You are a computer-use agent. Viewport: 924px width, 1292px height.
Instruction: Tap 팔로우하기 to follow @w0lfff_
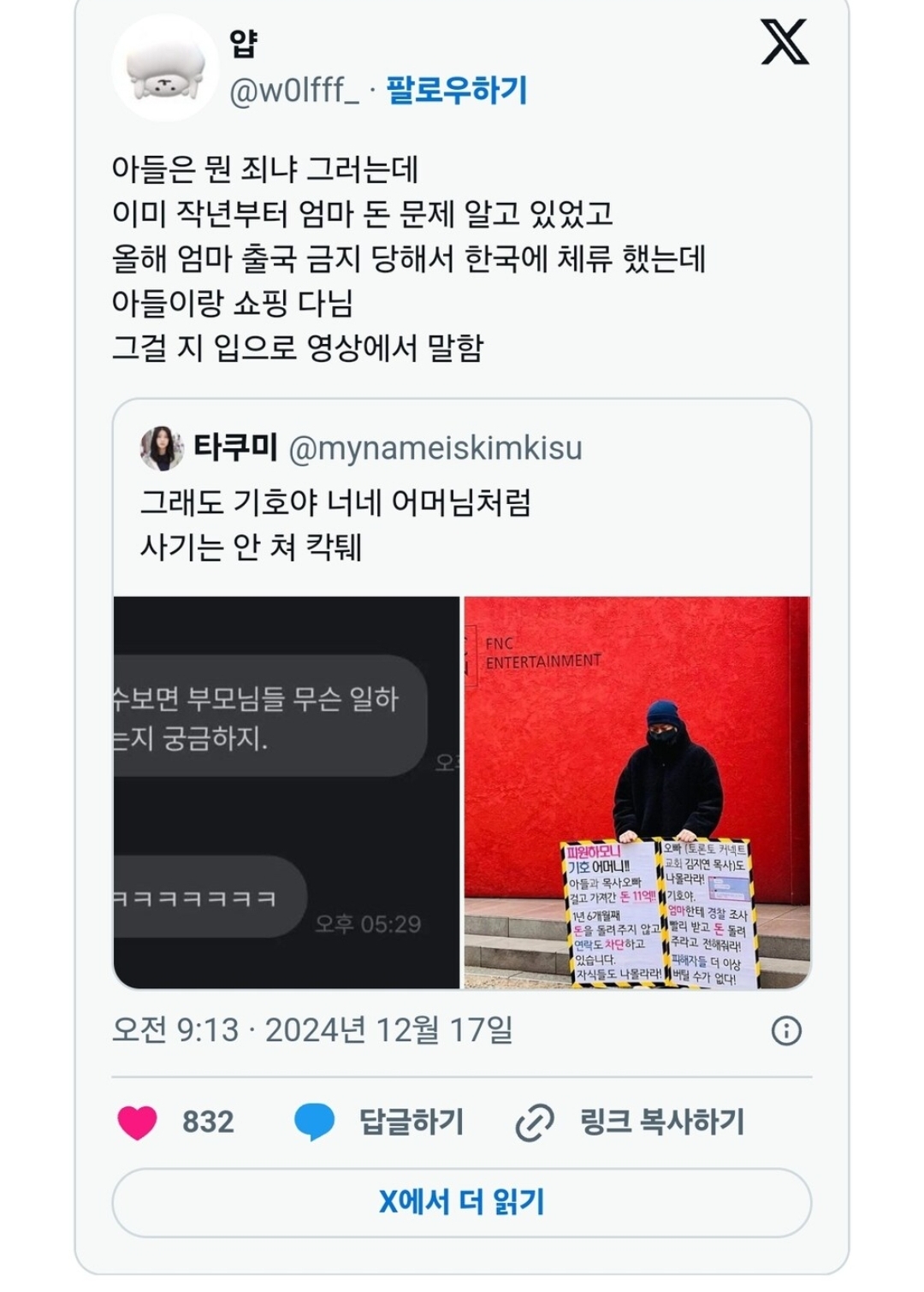(456, 90)
